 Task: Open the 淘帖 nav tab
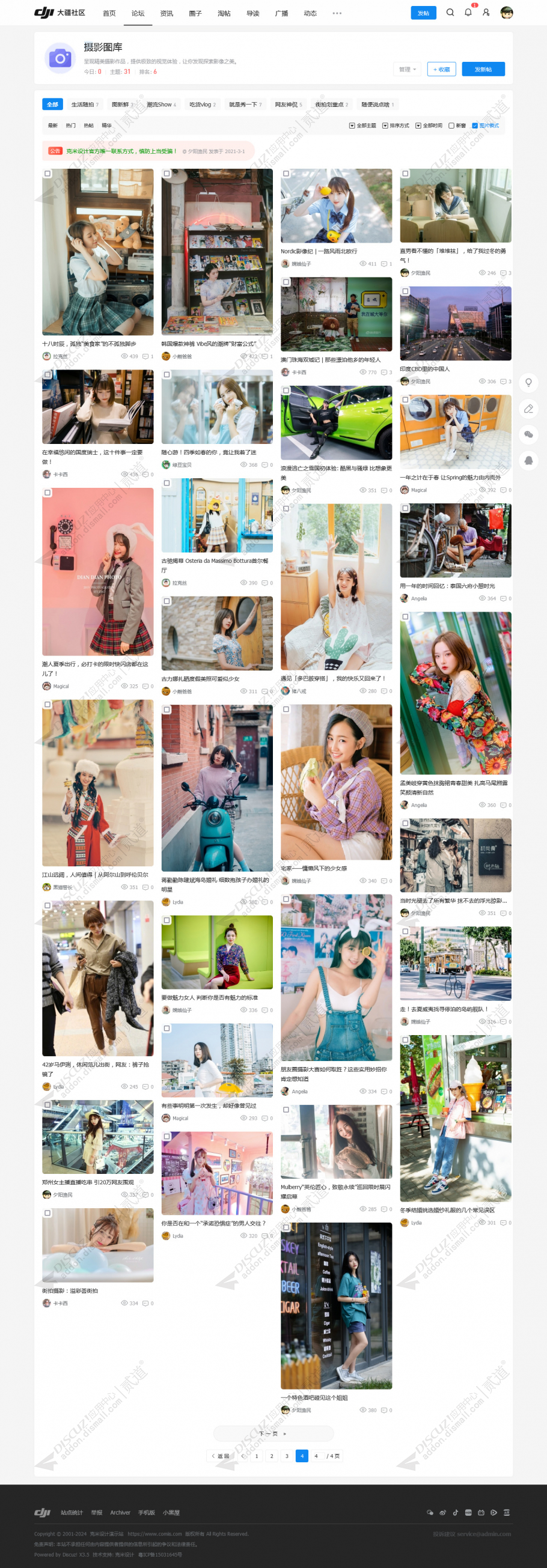[x=224, y=13]
